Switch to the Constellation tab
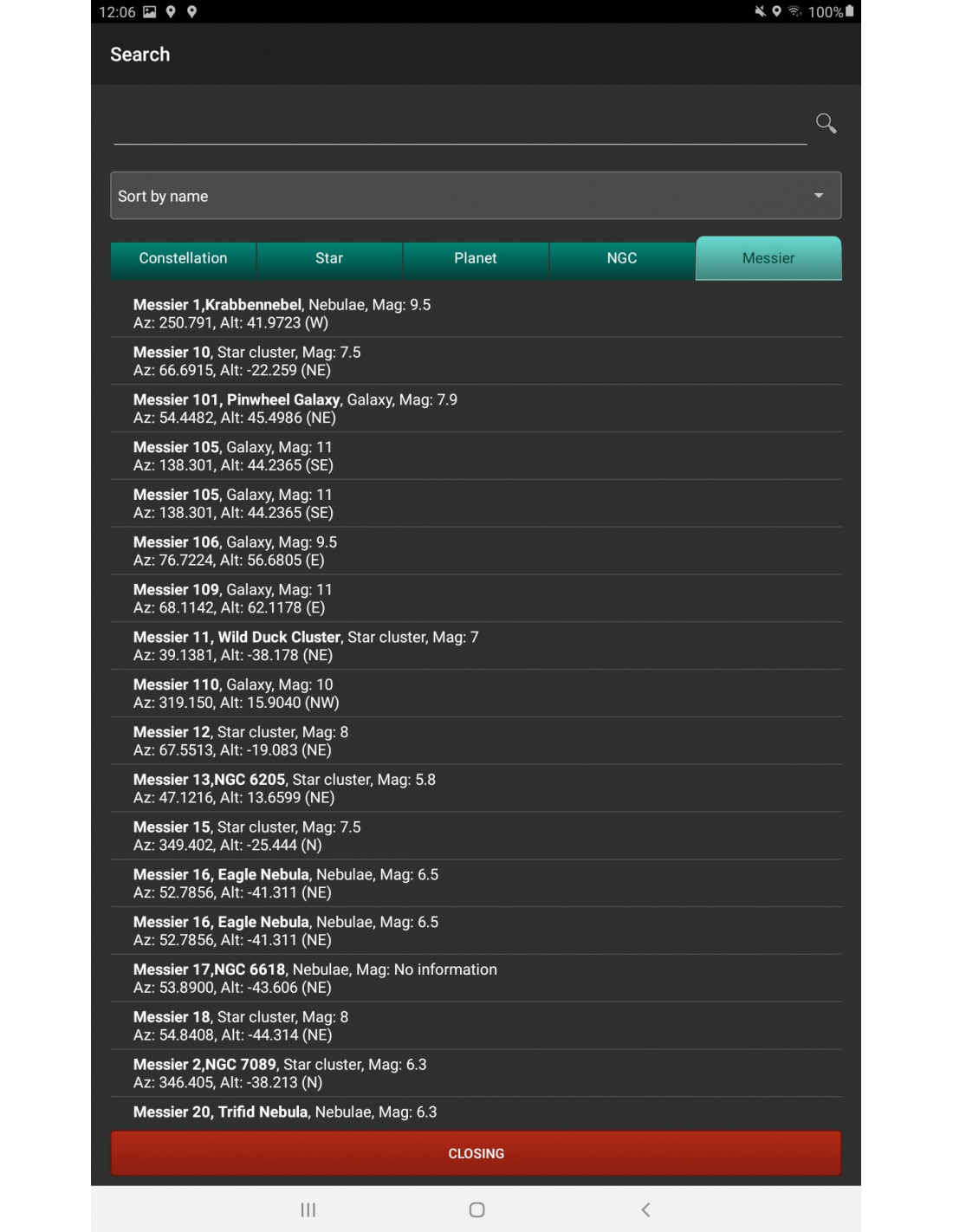The width and height of the screenshot is (953, 1232). [x=183, y=258]
